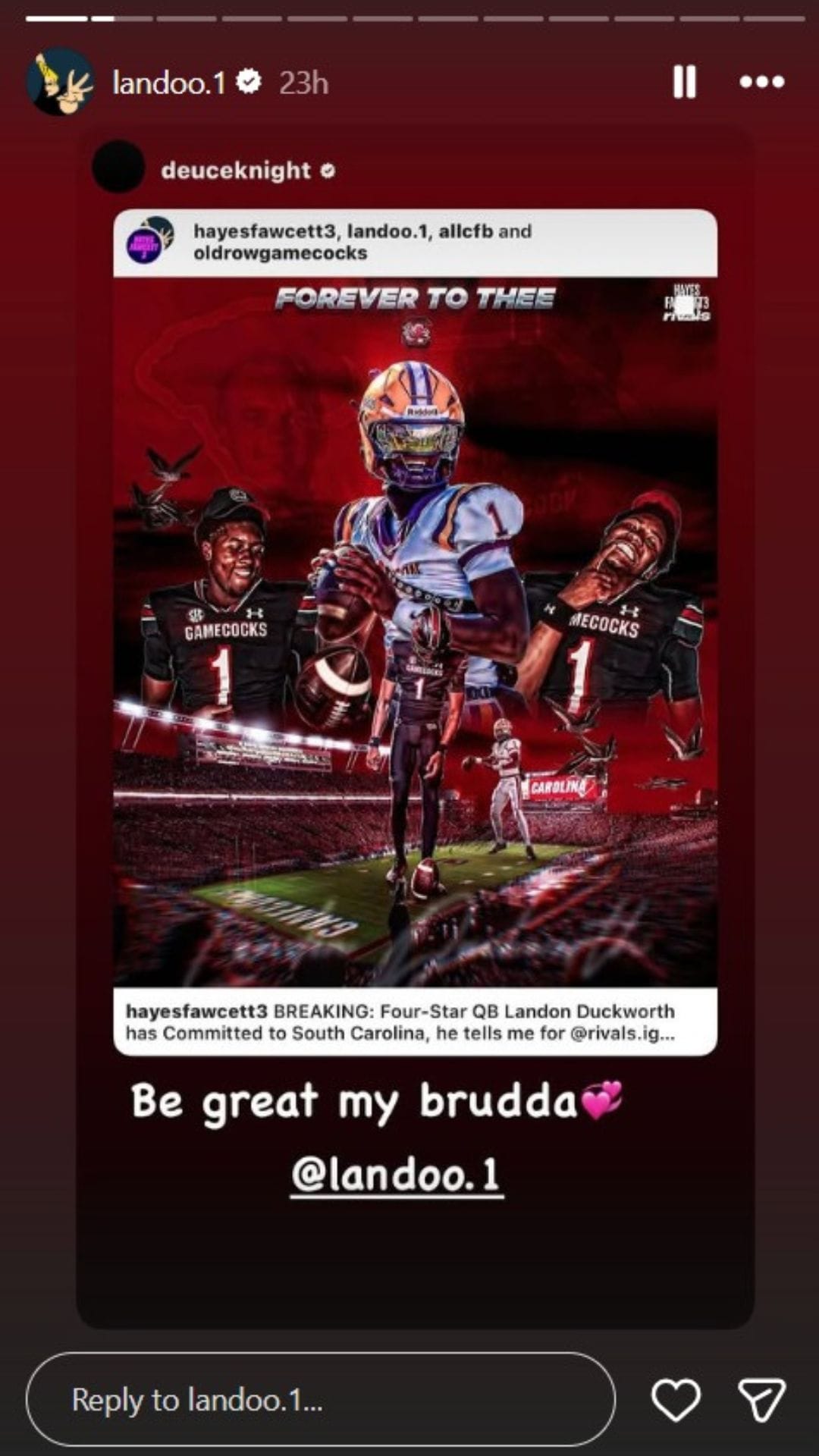819x1456 pixels.
Task: Open the tagged accounts pill listing hayesfawcett3
Action: click(x=364, y=240)
